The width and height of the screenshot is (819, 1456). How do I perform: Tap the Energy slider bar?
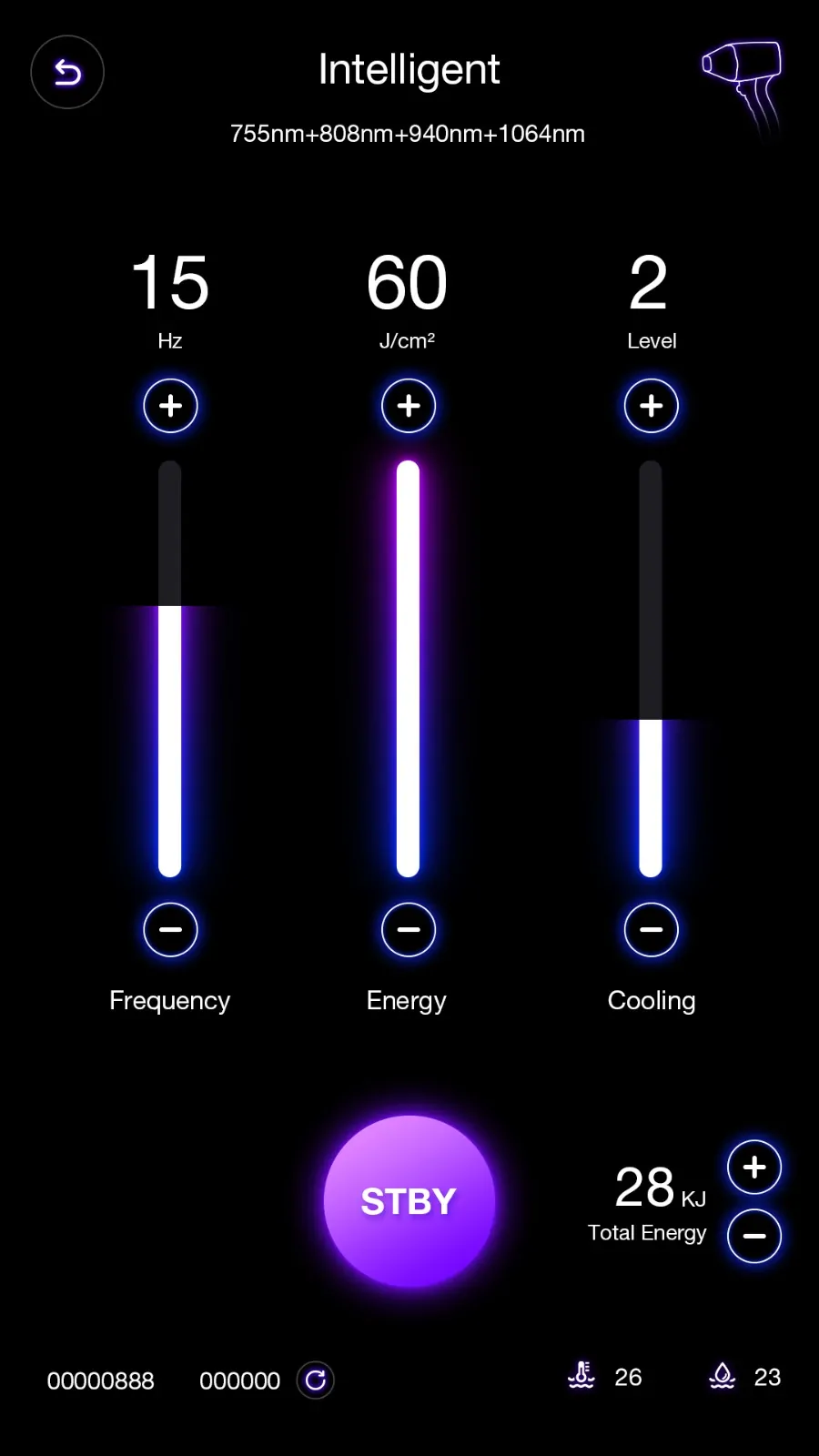409,669
